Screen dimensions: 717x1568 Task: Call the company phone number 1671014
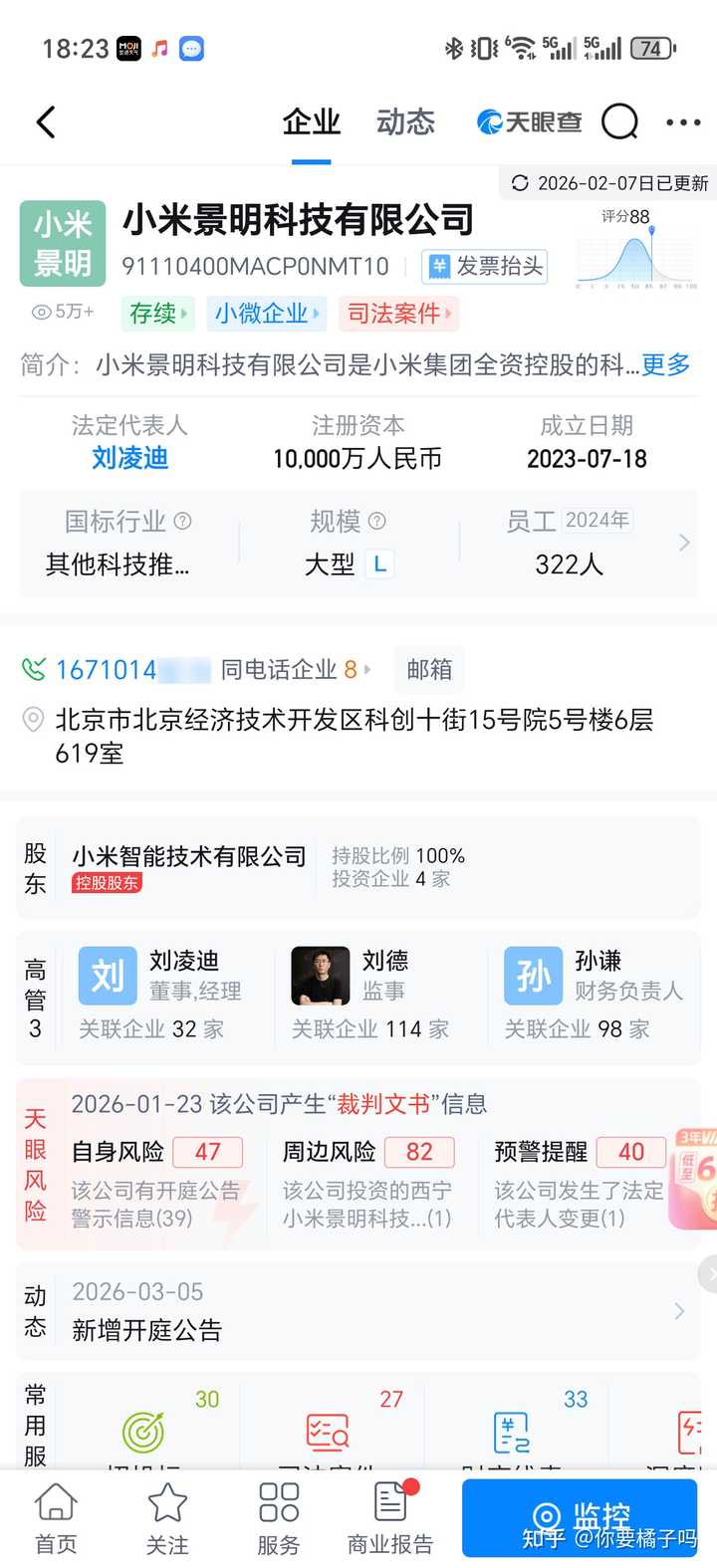pos(106,670)
